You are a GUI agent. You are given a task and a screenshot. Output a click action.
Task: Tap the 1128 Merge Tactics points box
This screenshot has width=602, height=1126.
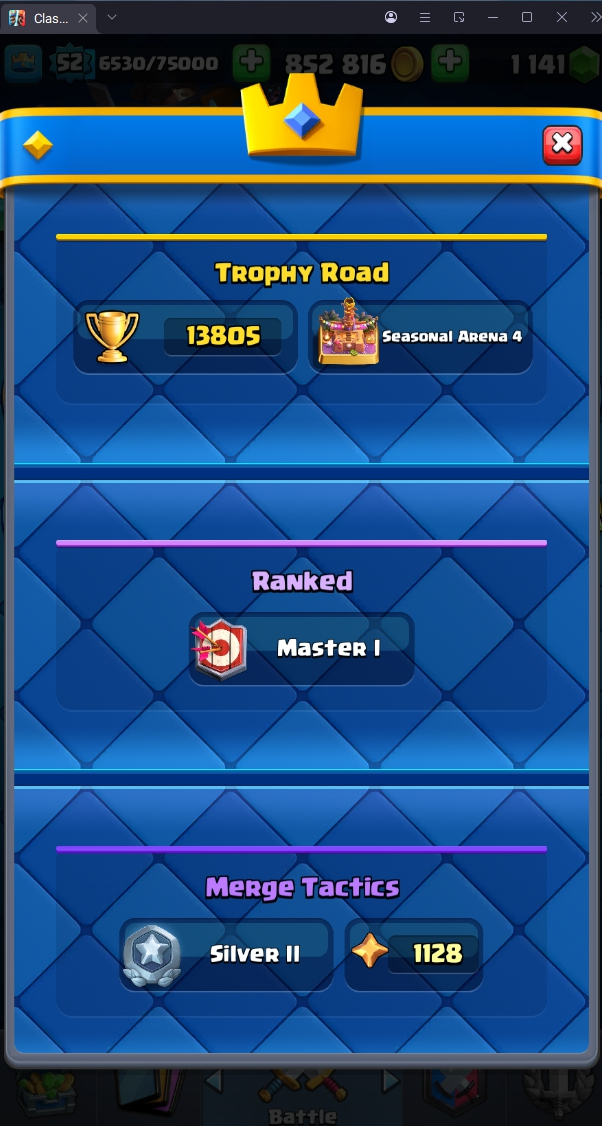tap(413, 955)
